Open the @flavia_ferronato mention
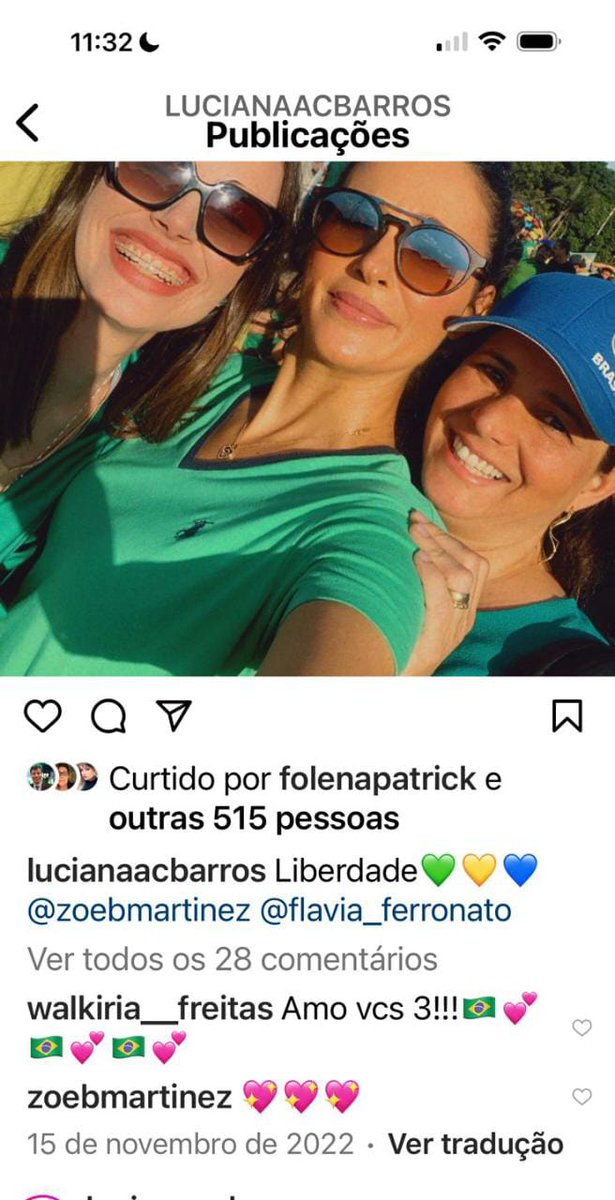Screen dimensions: 615x1200 click(384, 911)
